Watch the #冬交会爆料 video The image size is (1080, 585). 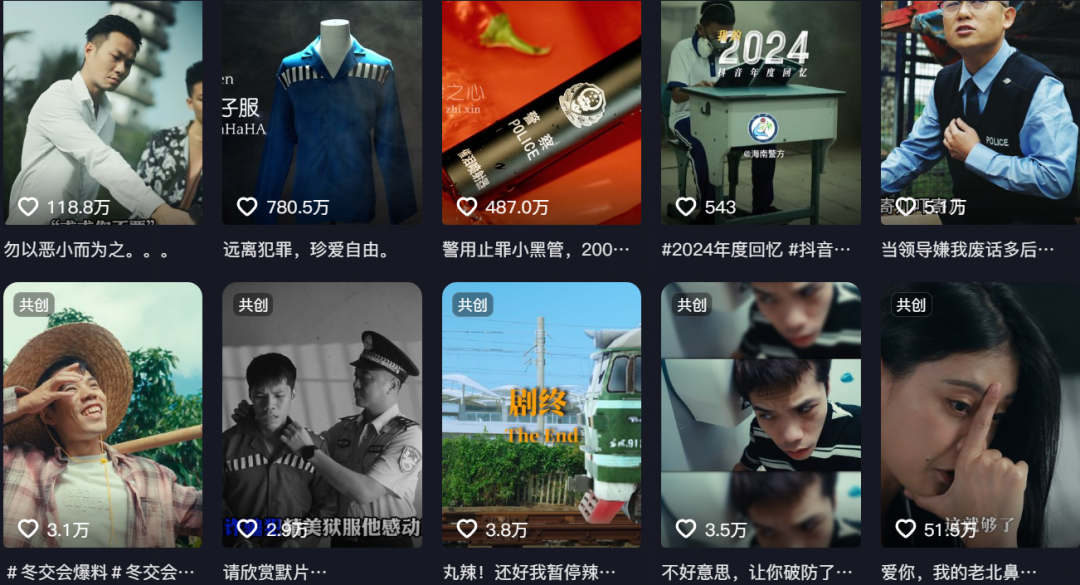[101, 414]
